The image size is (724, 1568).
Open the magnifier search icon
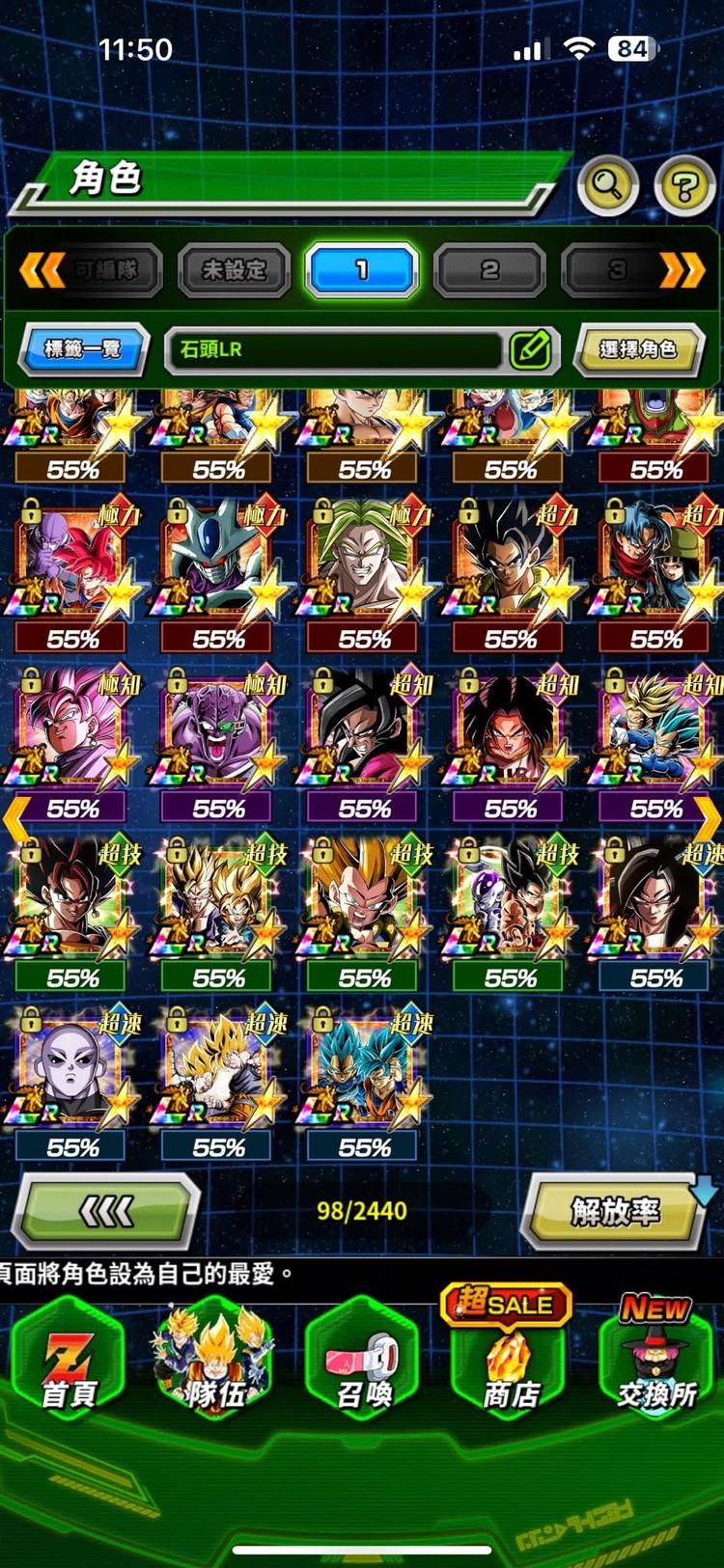coord(607,183)
